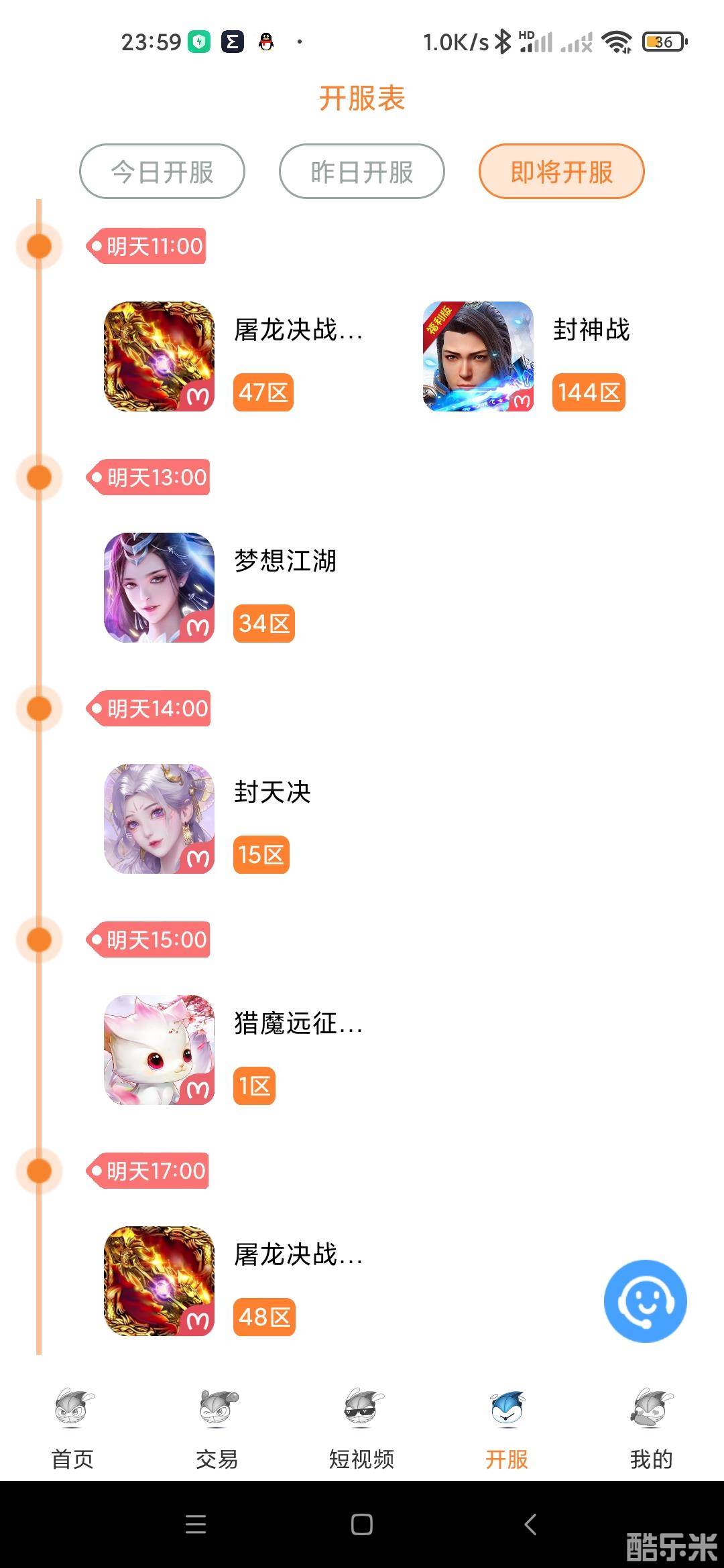
Task: Open the system recent apps menu
Action: 195,1524
